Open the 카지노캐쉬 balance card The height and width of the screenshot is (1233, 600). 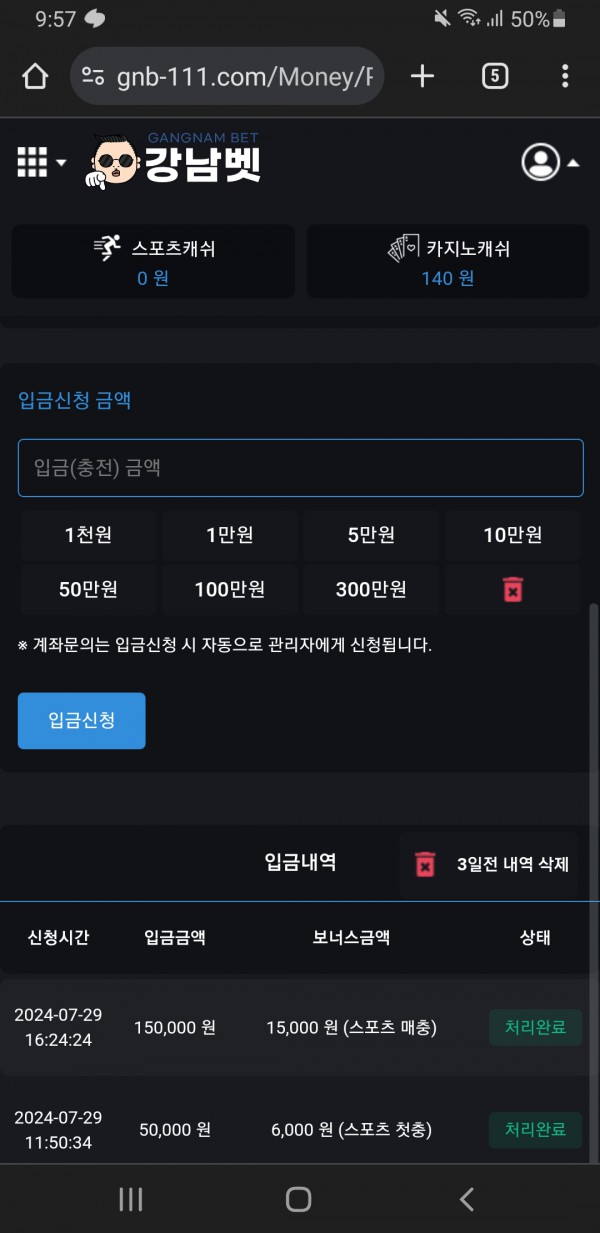[448, 261]
